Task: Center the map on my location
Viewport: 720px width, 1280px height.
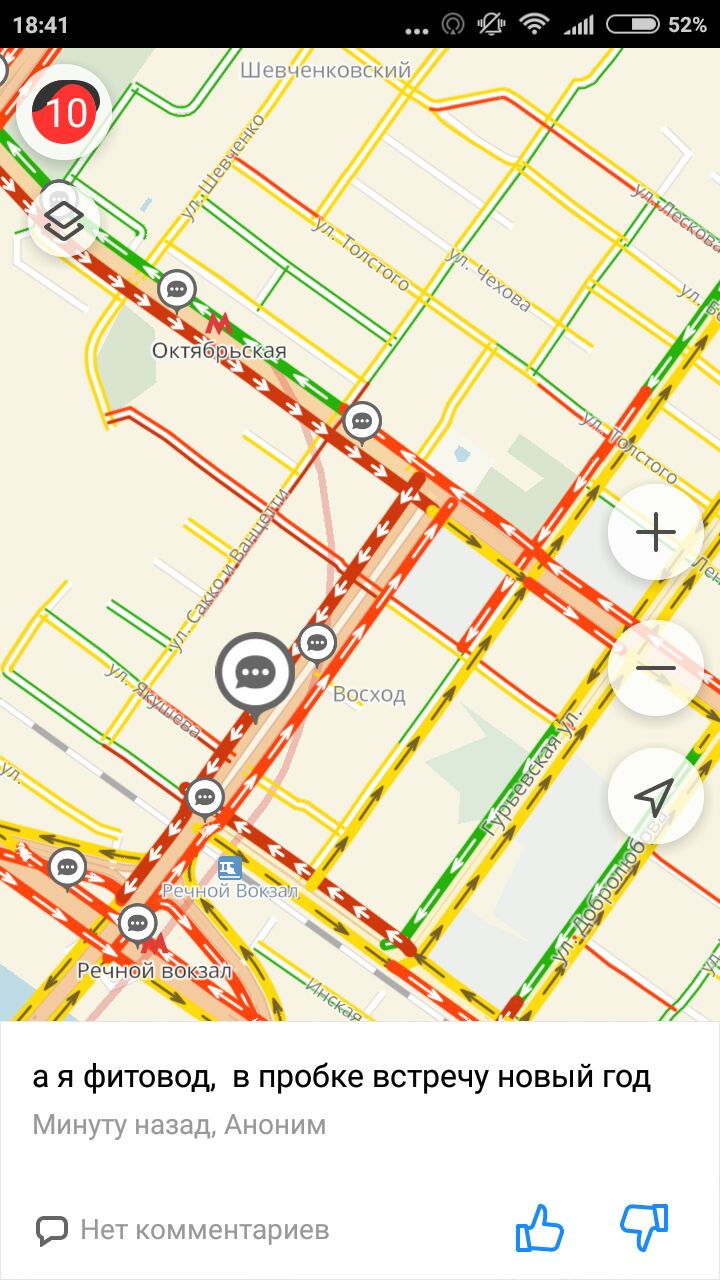Action: tap(655, 796)
